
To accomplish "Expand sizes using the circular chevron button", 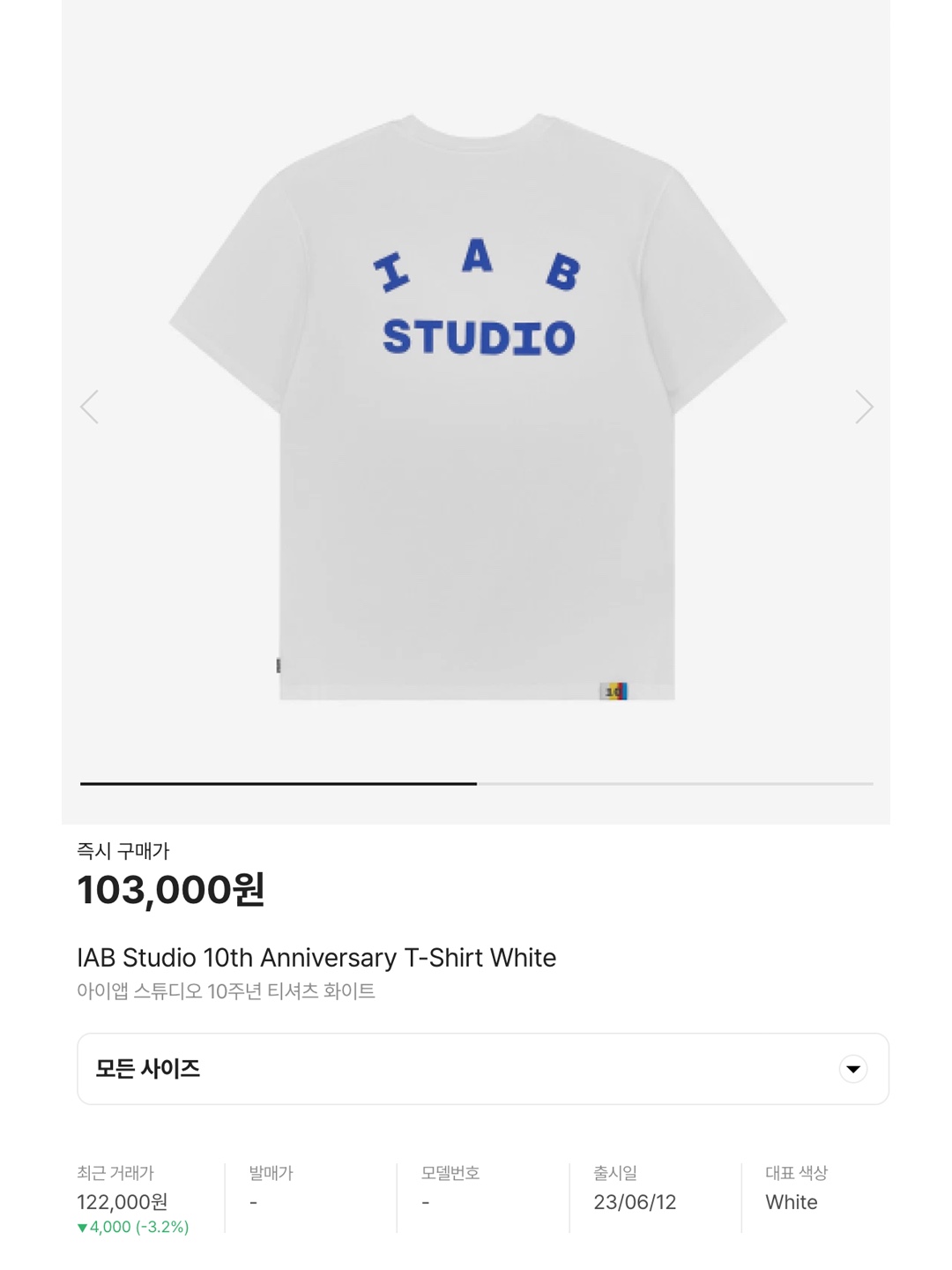I will [852, 1068].
